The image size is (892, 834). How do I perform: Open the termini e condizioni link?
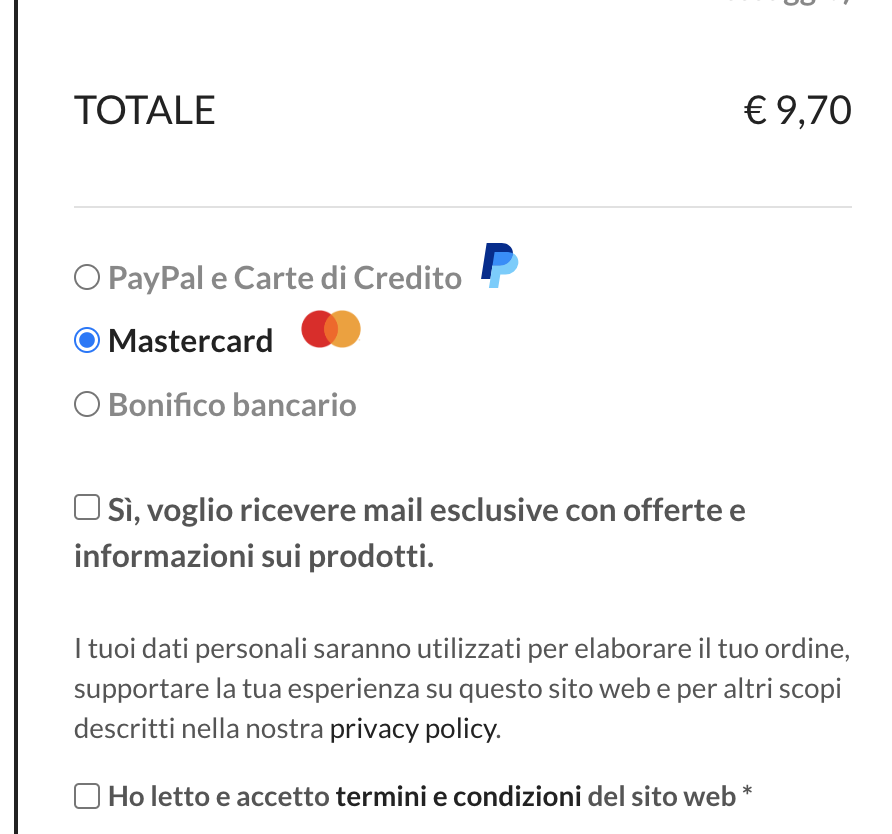click(458, 797)
